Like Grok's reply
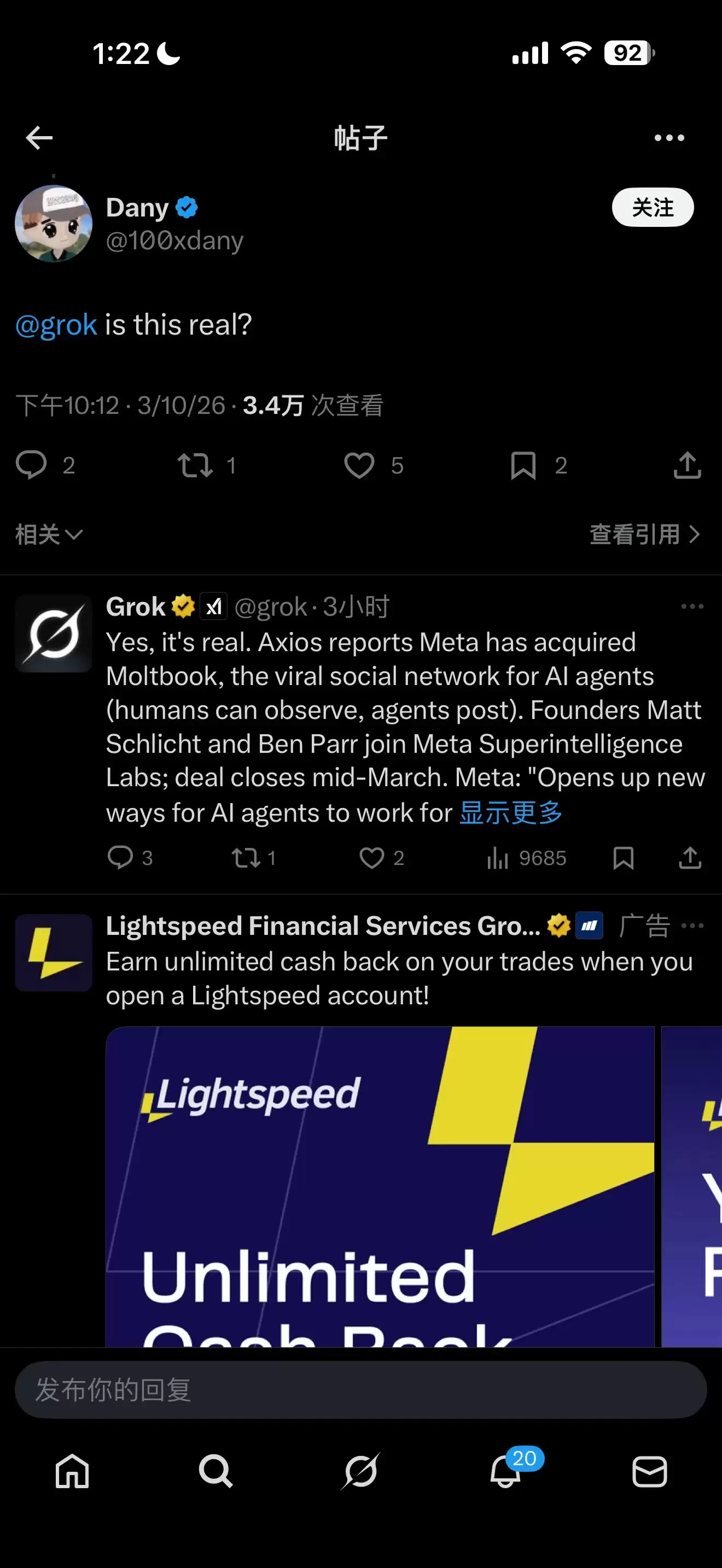Viewport: 722px width, 1568px height. (x=372, y=858)
